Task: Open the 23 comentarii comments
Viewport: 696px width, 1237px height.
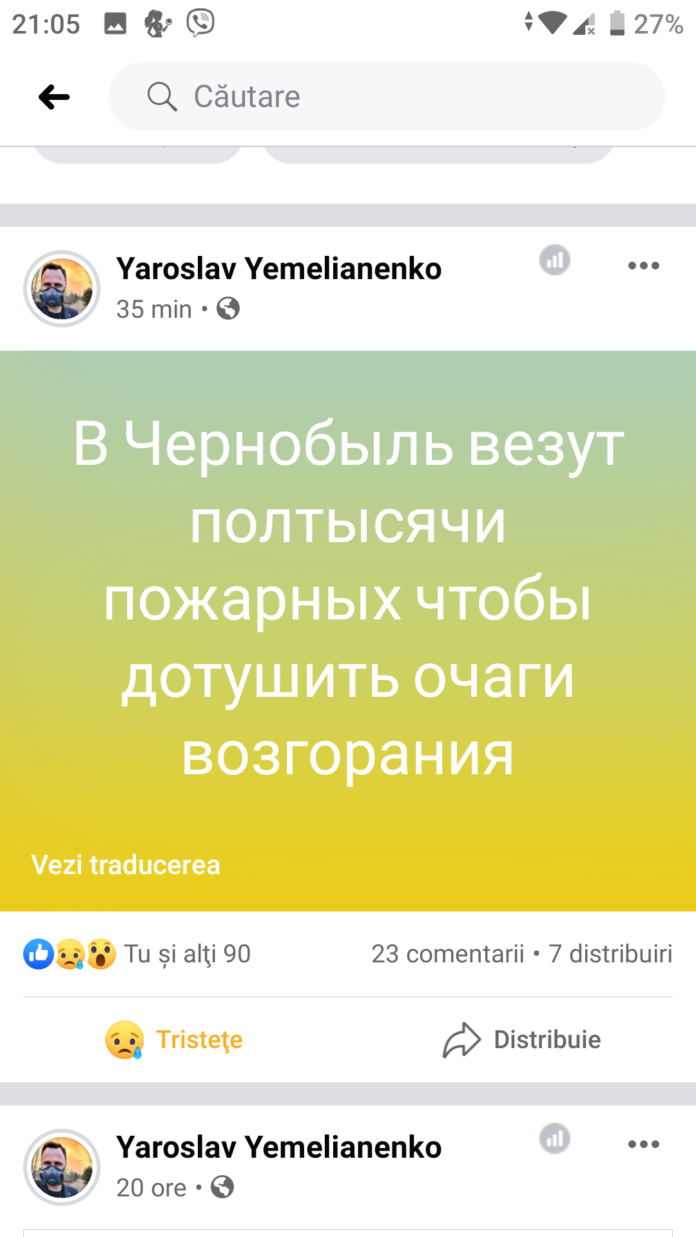Action: pos(447,954)
